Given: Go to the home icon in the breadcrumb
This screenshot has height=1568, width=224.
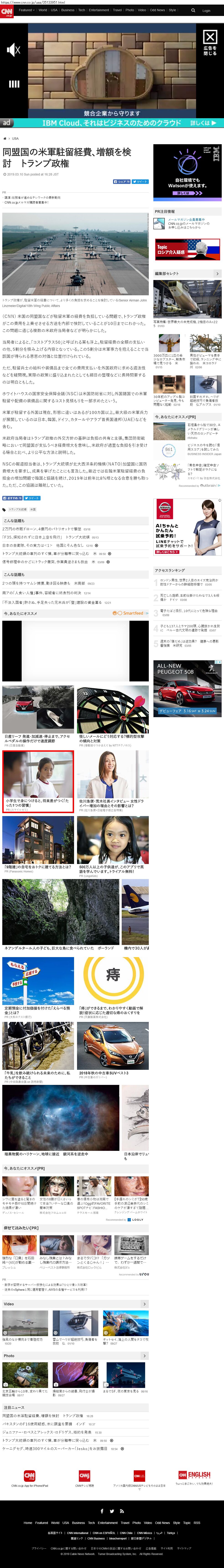Looking at the screenshot, I should pyautogui.click(x=5, y=138).
